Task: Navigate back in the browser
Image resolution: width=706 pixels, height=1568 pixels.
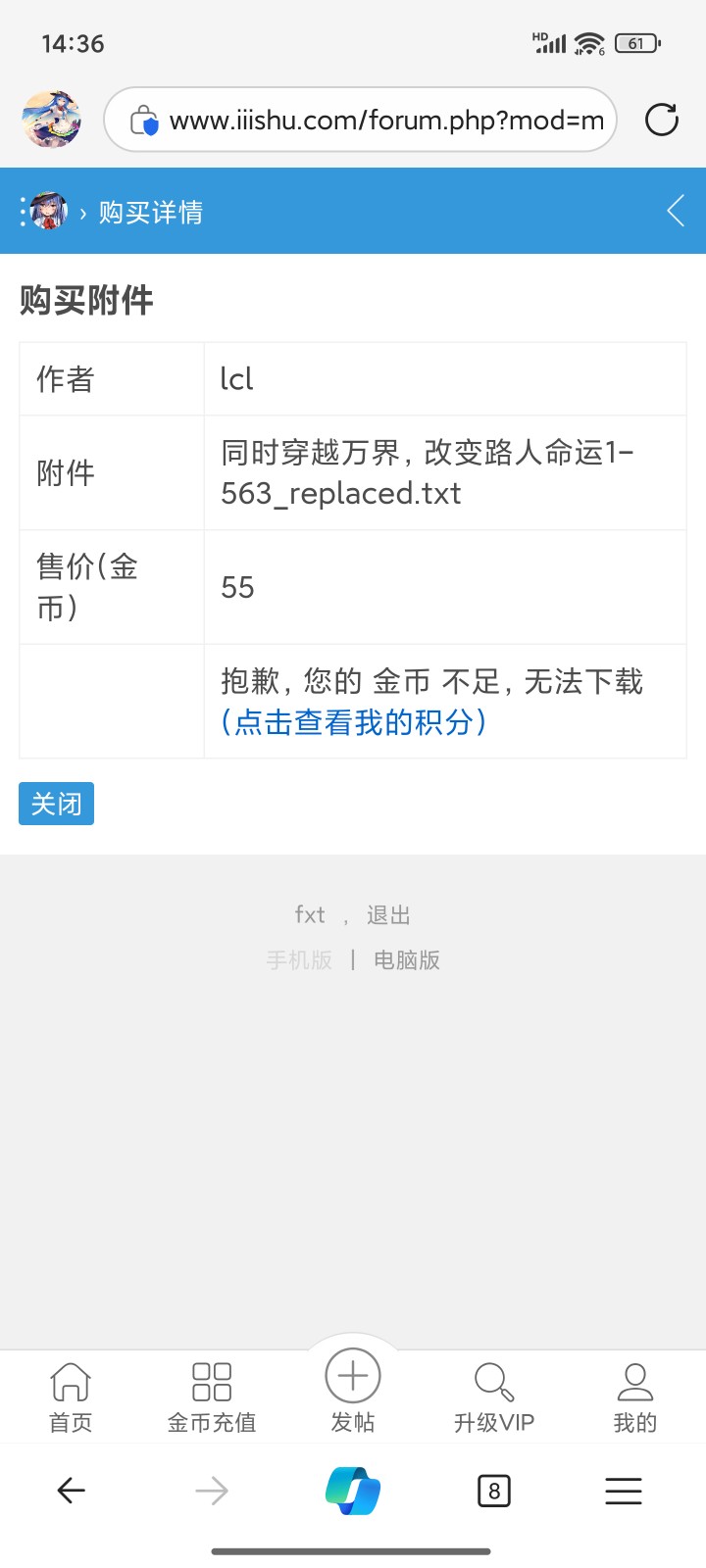Action: (x=72, y=1491)
